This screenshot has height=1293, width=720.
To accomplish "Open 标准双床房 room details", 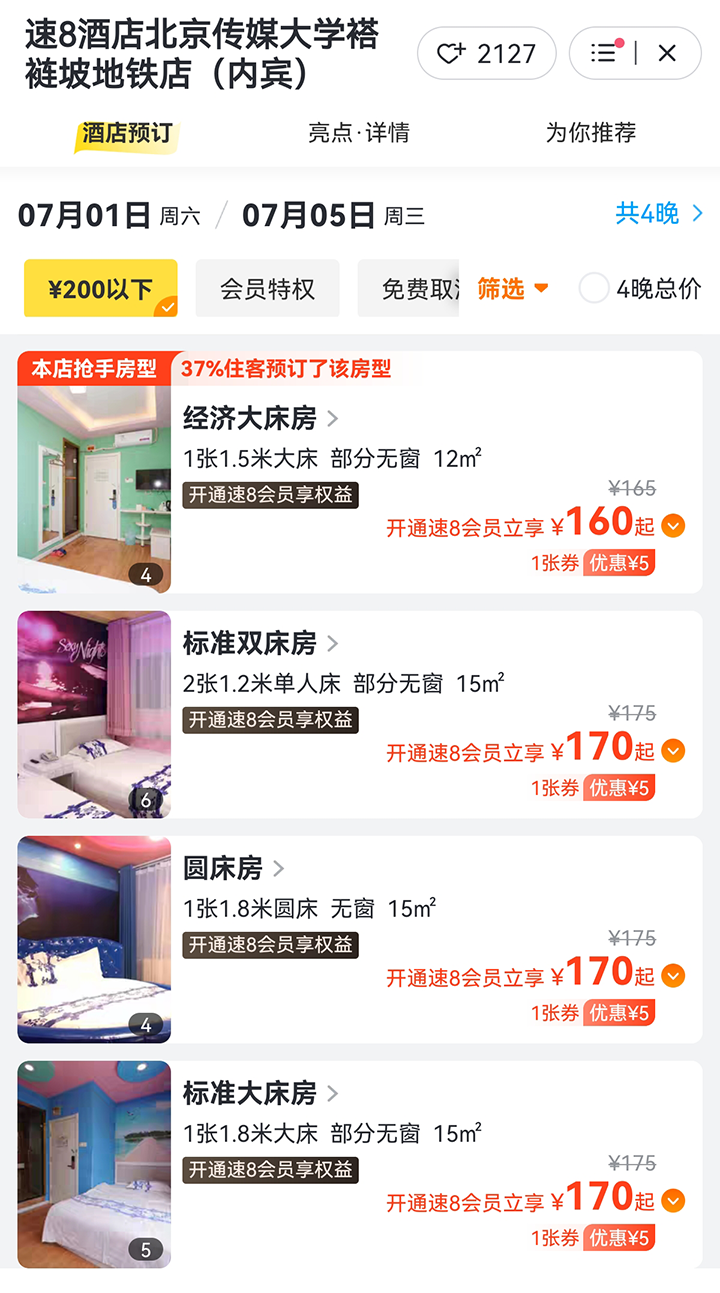I will pos(260,643).
